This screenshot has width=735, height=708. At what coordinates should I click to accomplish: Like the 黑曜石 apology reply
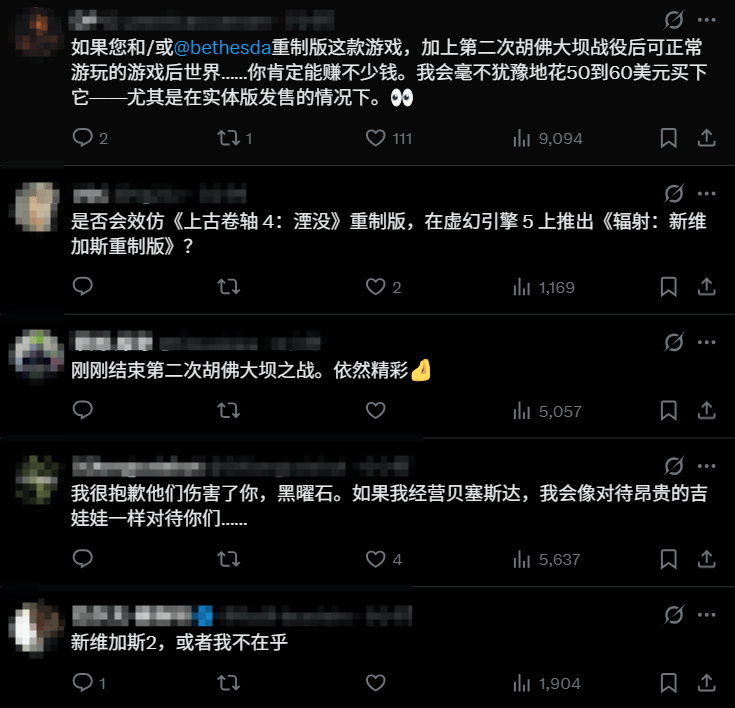[x=376, y=559]
